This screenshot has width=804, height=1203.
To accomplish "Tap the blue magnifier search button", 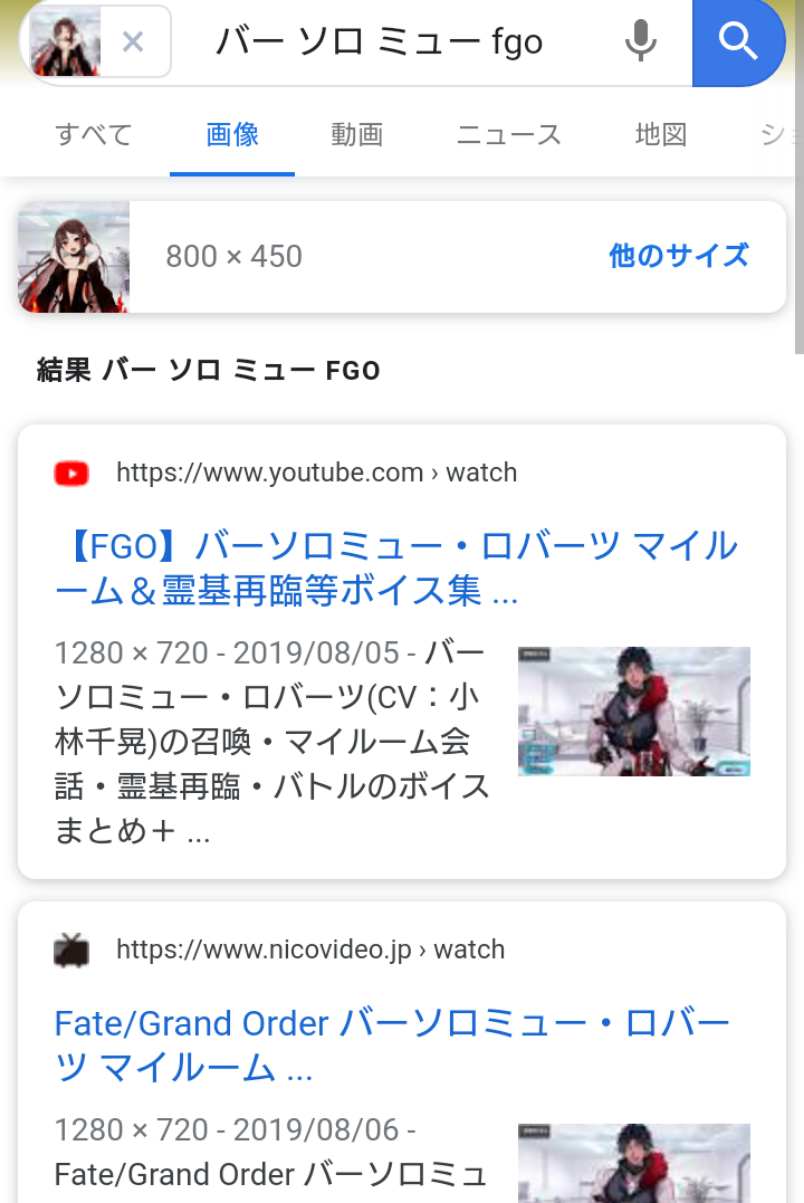I will coord(738,42).
